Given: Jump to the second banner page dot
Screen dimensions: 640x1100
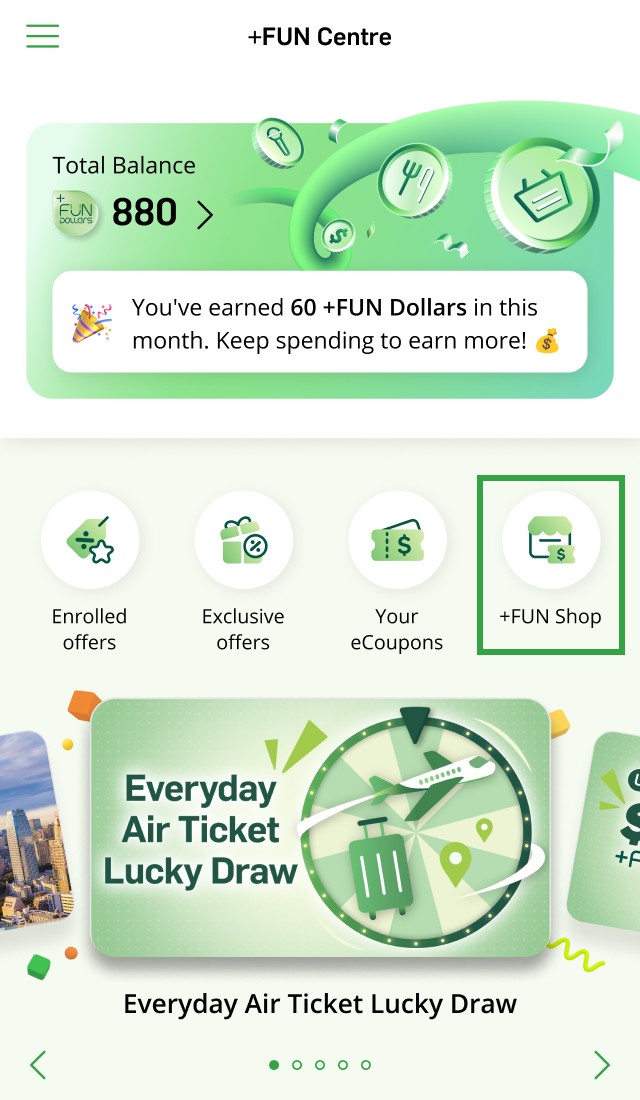Looking at the screenshot, I should click(x=297, y=1065).
